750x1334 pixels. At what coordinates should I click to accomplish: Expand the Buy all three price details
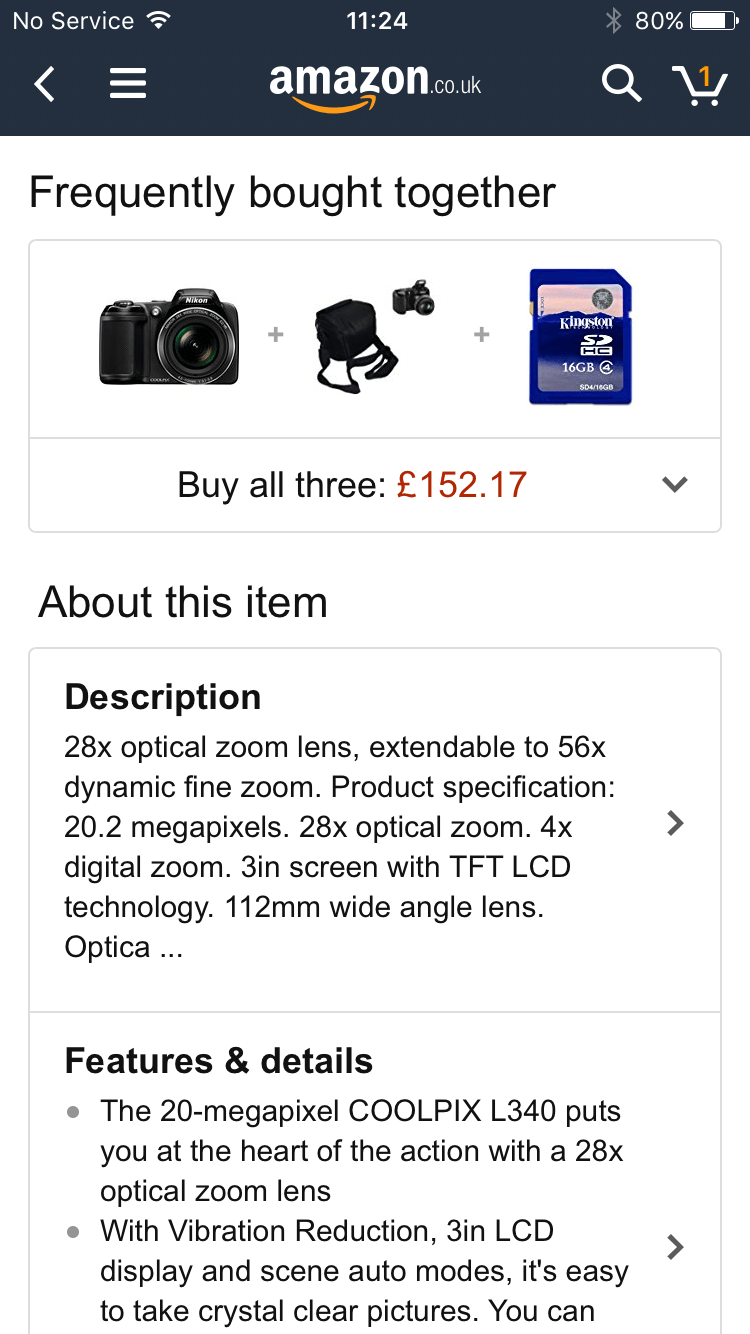tap(675, 484)
